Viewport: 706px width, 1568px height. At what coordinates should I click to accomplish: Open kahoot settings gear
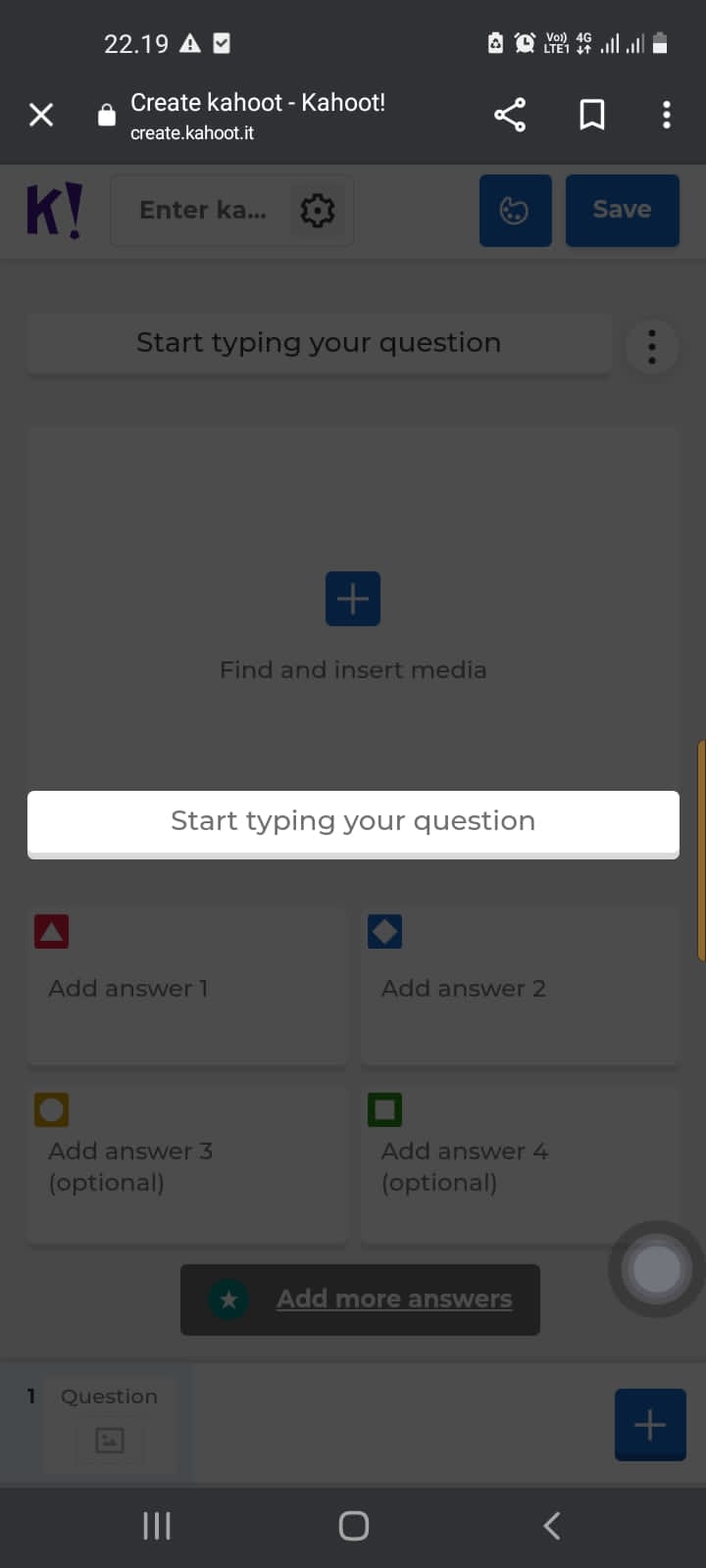[318, 211]
